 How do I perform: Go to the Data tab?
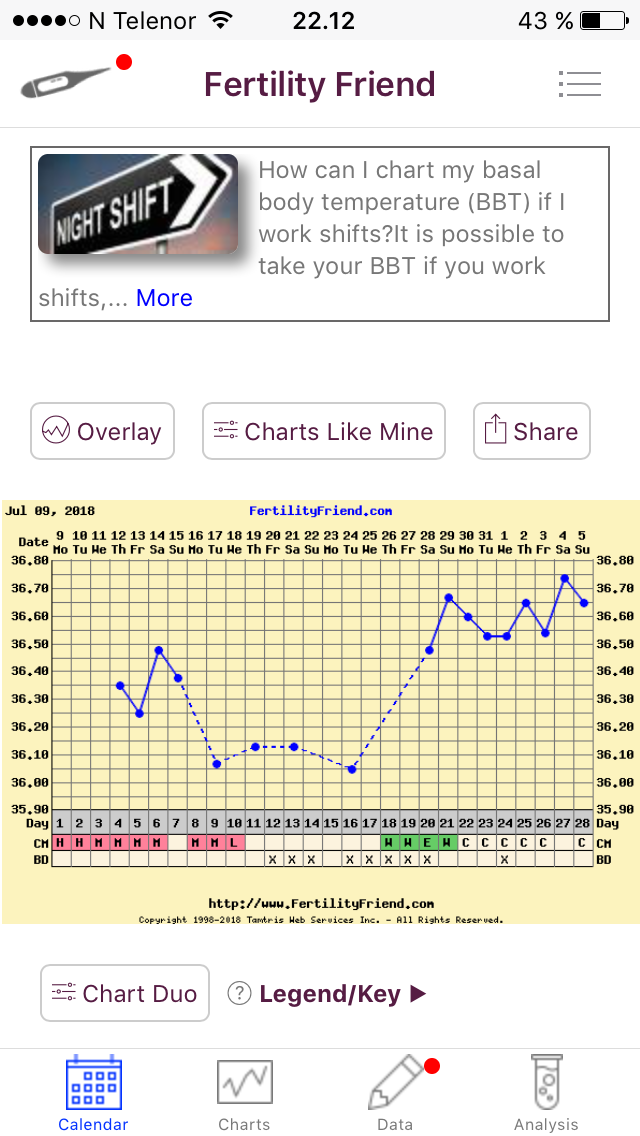pos(395,1093)
